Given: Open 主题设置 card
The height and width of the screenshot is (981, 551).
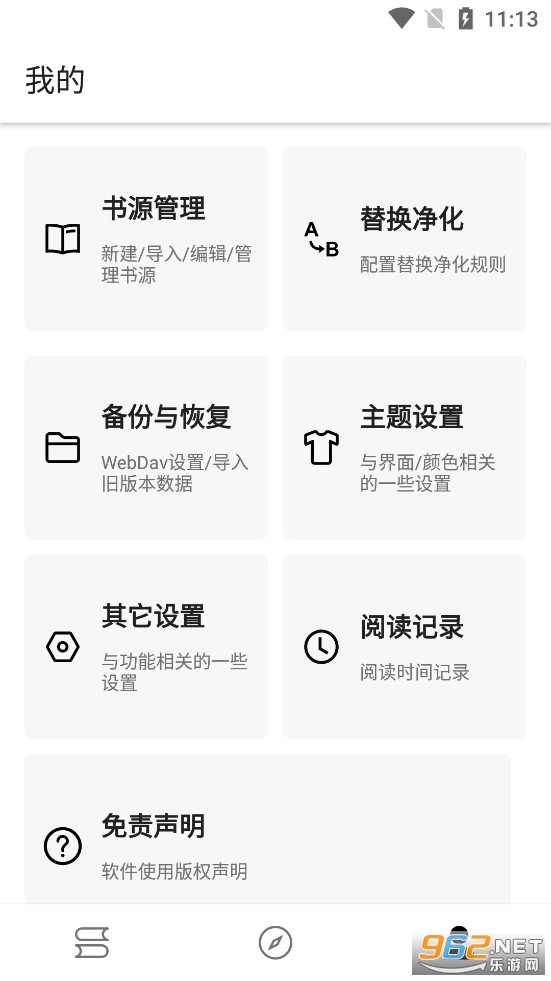Looking at the screenshot, I should 405,447.
